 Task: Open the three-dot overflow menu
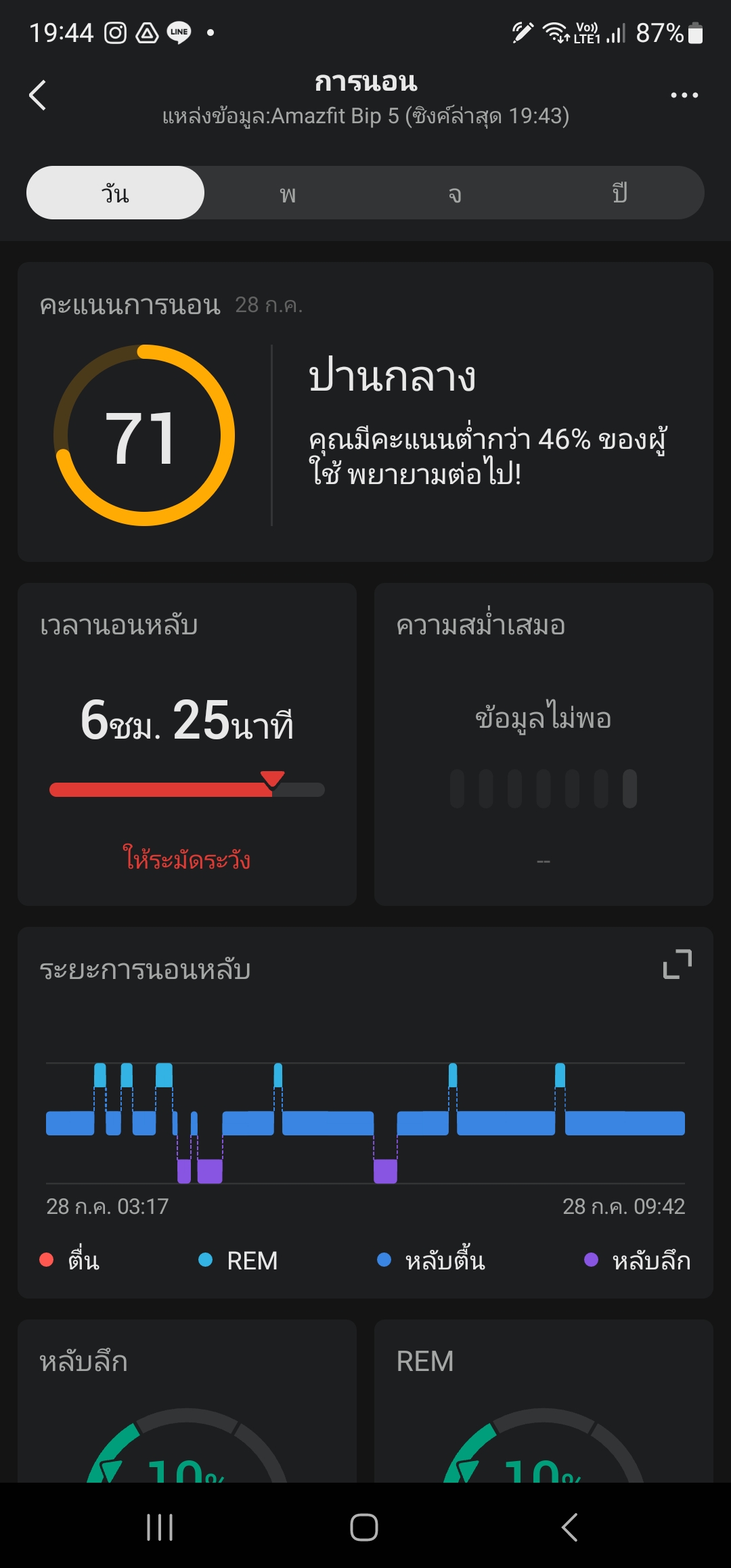pyautogui.click(x=684, y=95)
